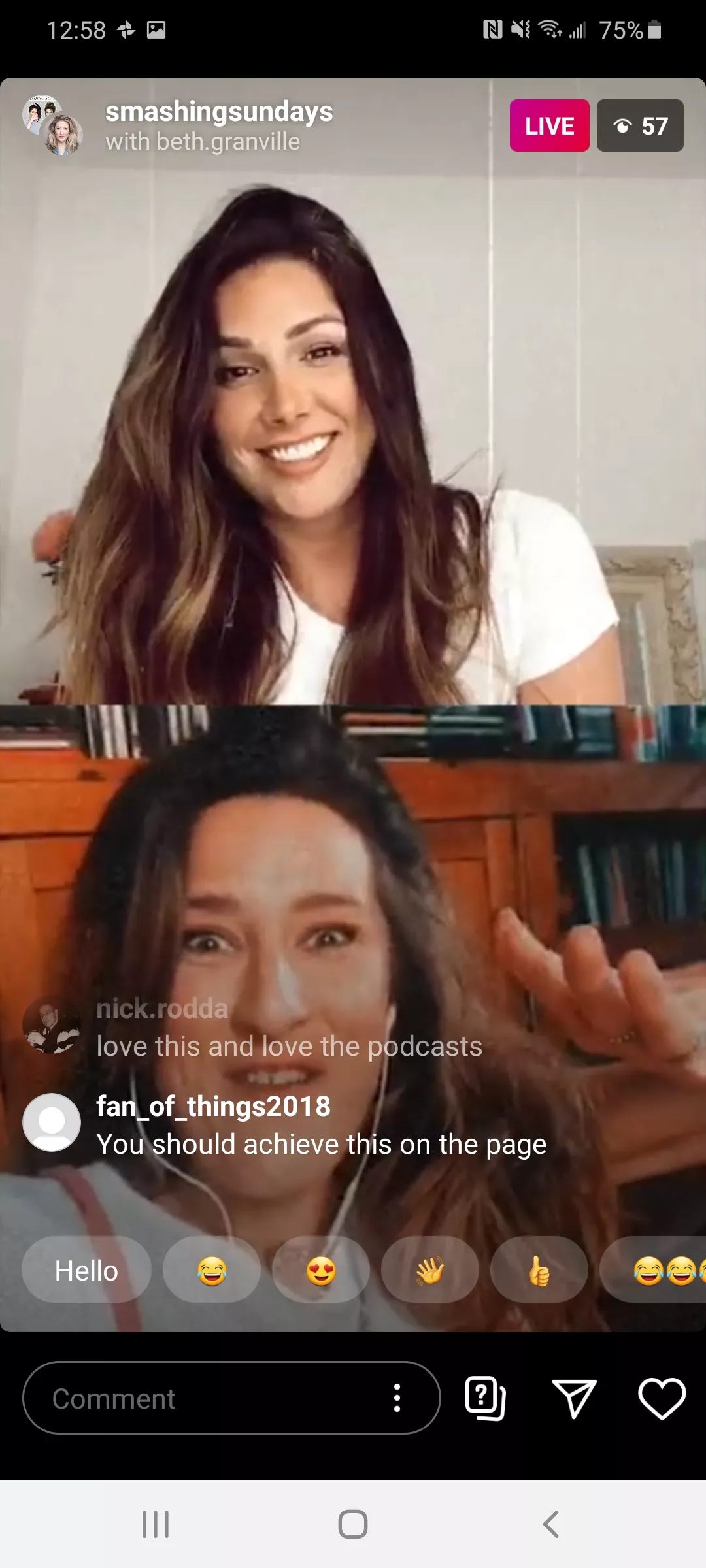Open fan_of_things2018's profile from comment
This screenshot has height=1568, width=706.
coord(213,1107)
